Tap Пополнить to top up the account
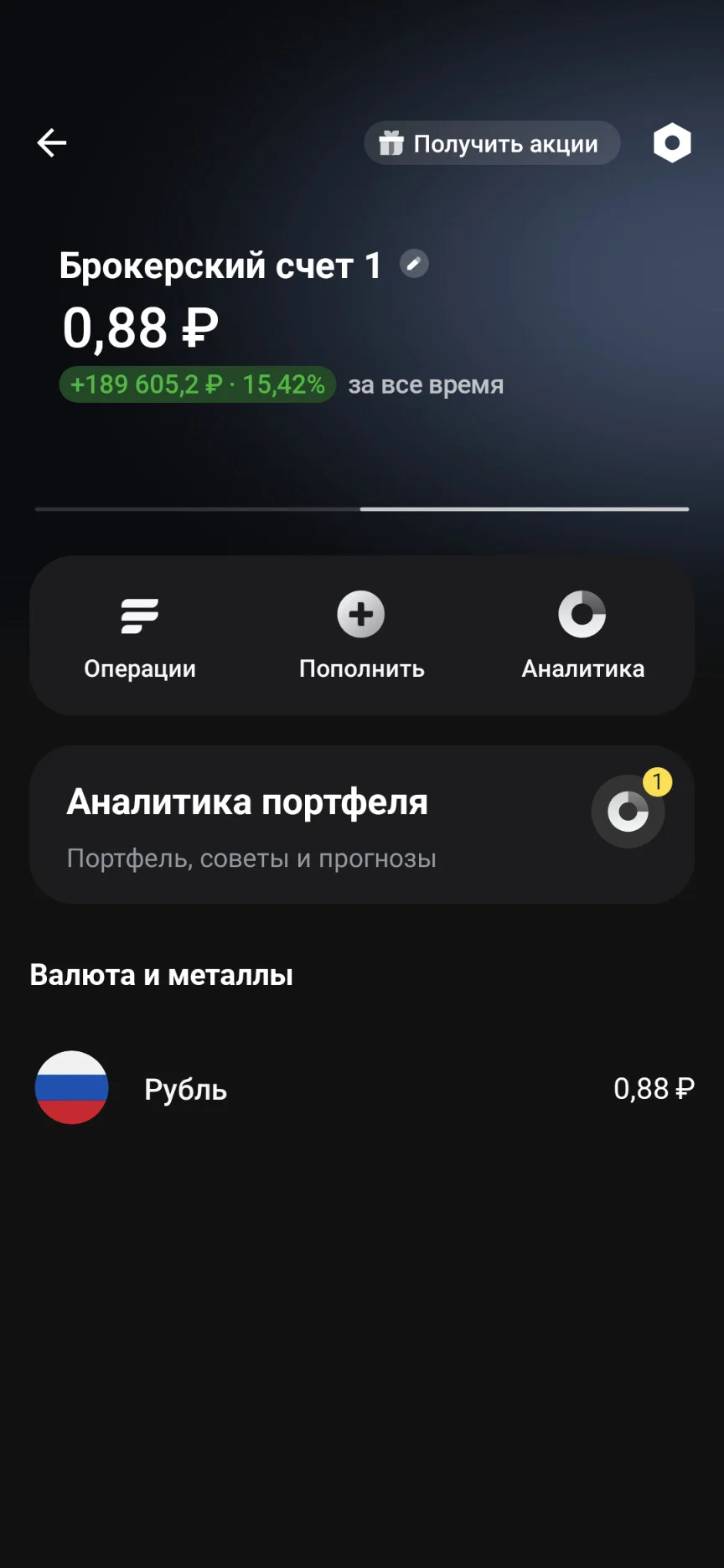 [361, 637]
